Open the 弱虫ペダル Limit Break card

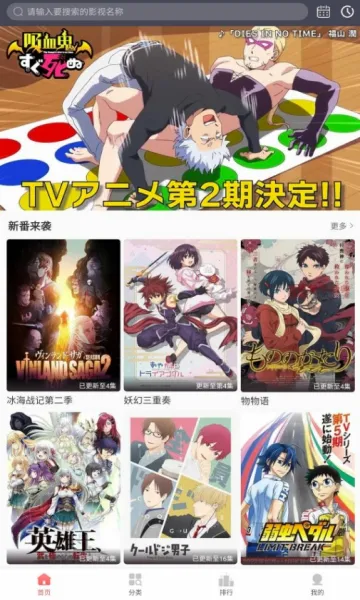[298, 488]
